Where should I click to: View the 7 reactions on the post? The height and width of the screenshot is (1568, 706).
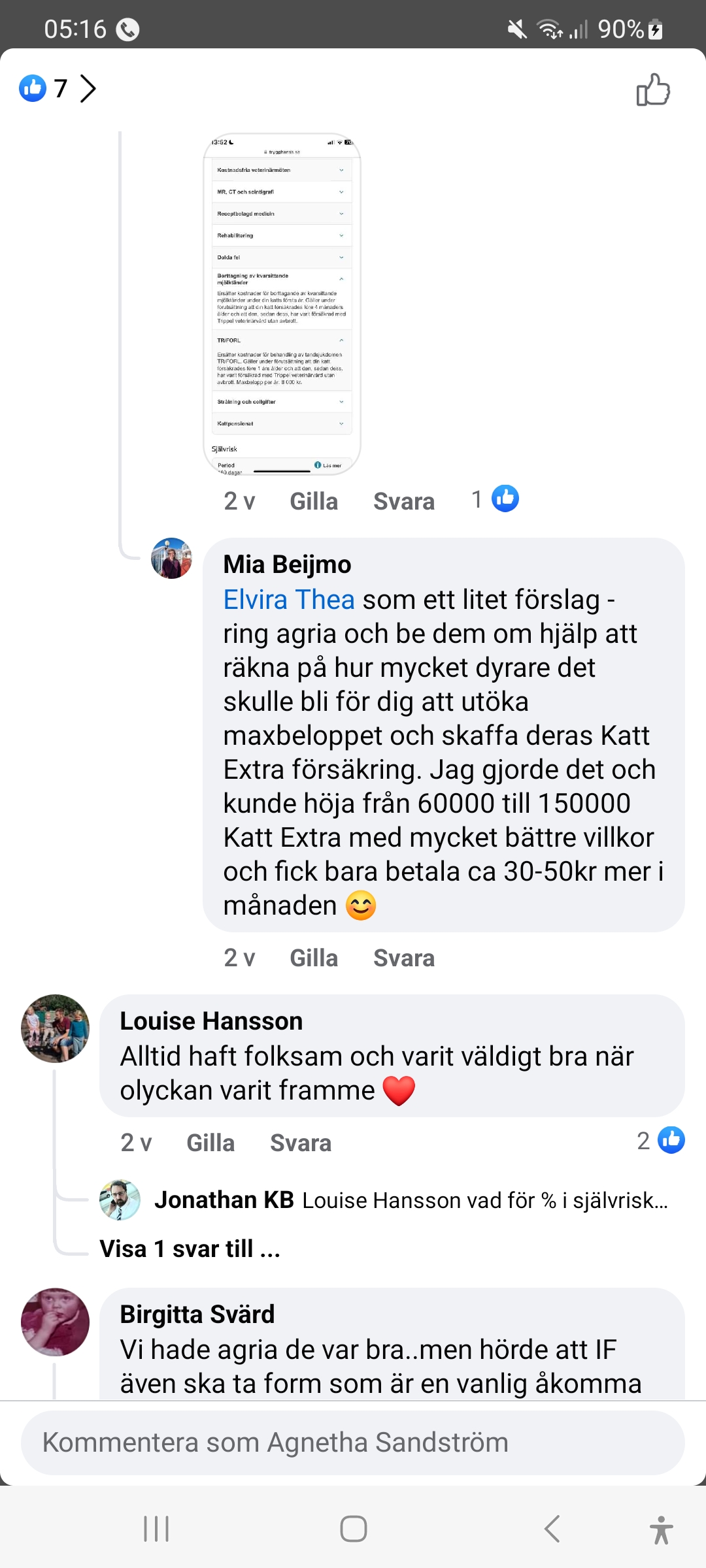click(58, 88)
